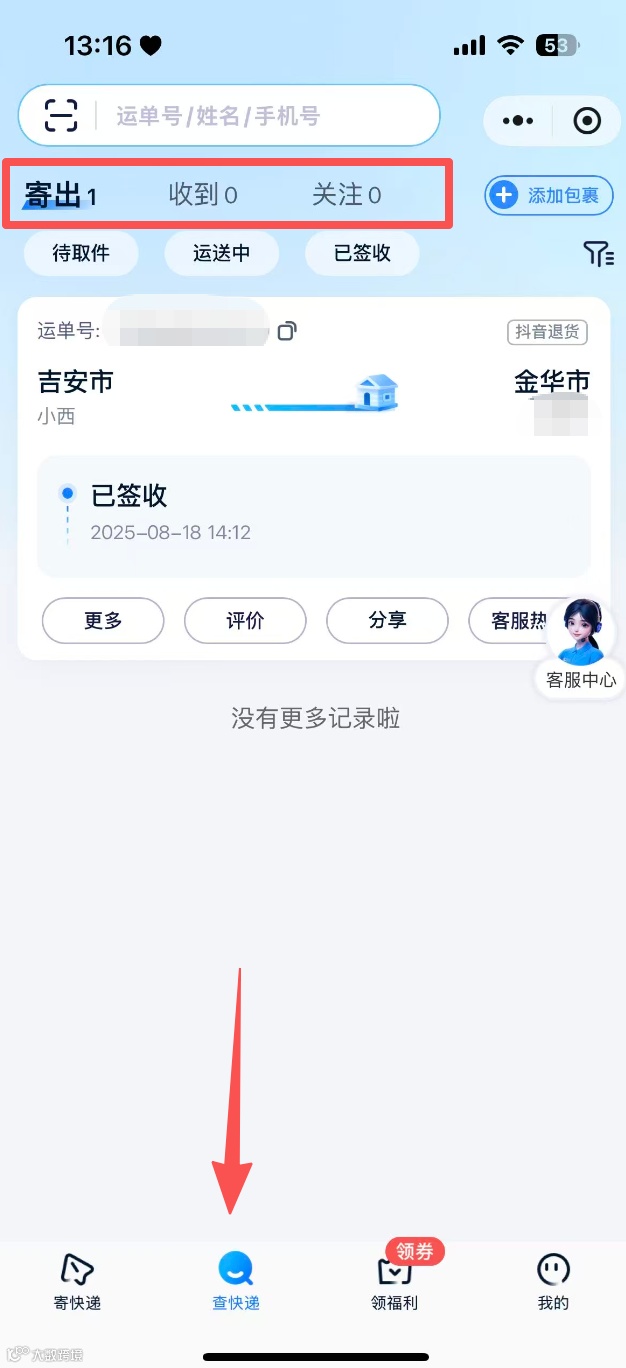Tap the 更多 button on the parcel card
This screenshot has width=626, height=1368.
pos(103,620)
